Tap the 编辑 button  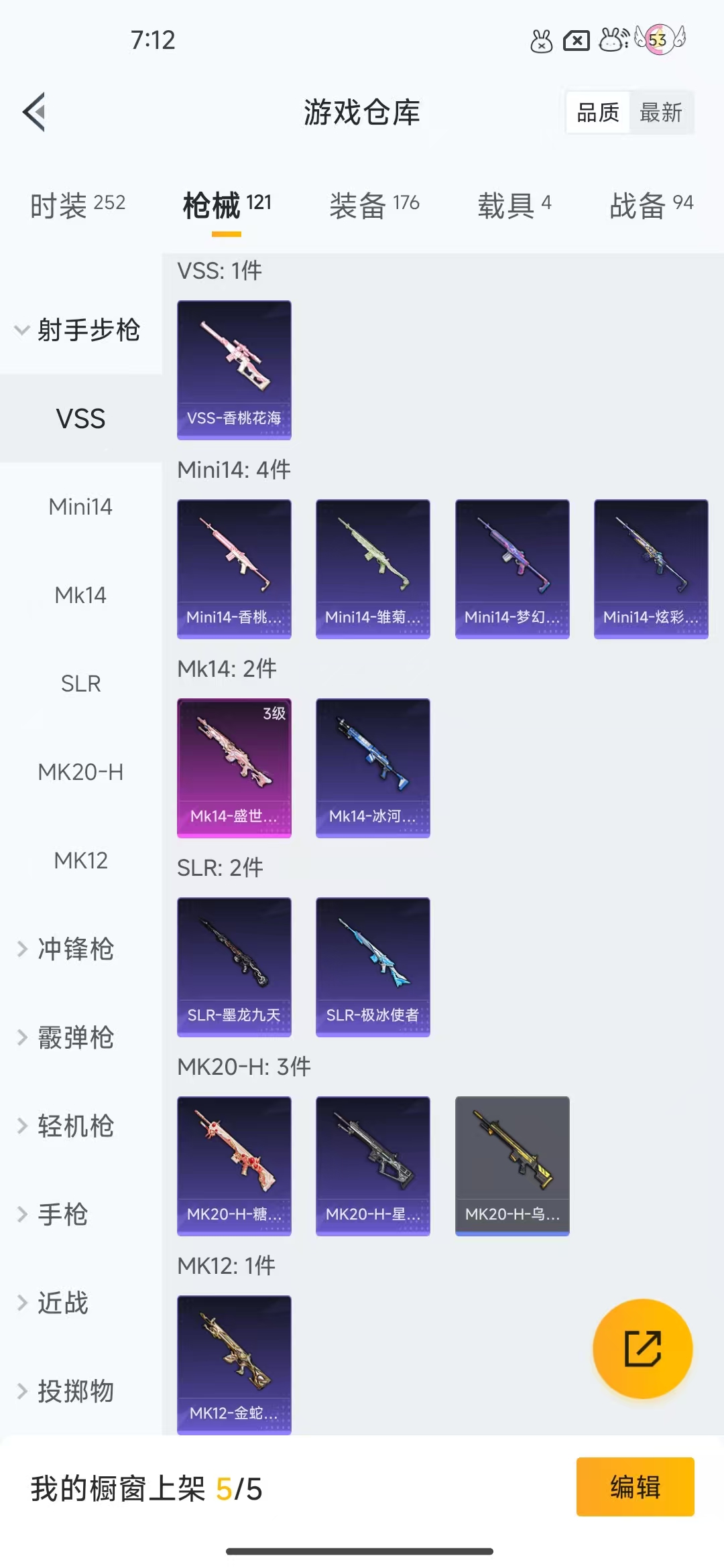[635, 1486]
